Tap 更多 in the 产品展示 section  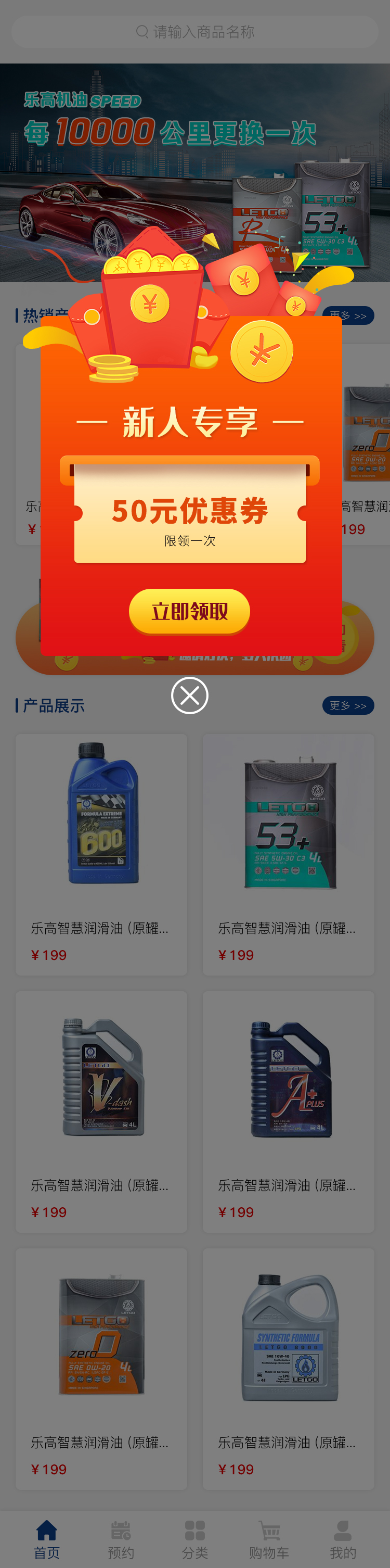click(x=347, y=705)
